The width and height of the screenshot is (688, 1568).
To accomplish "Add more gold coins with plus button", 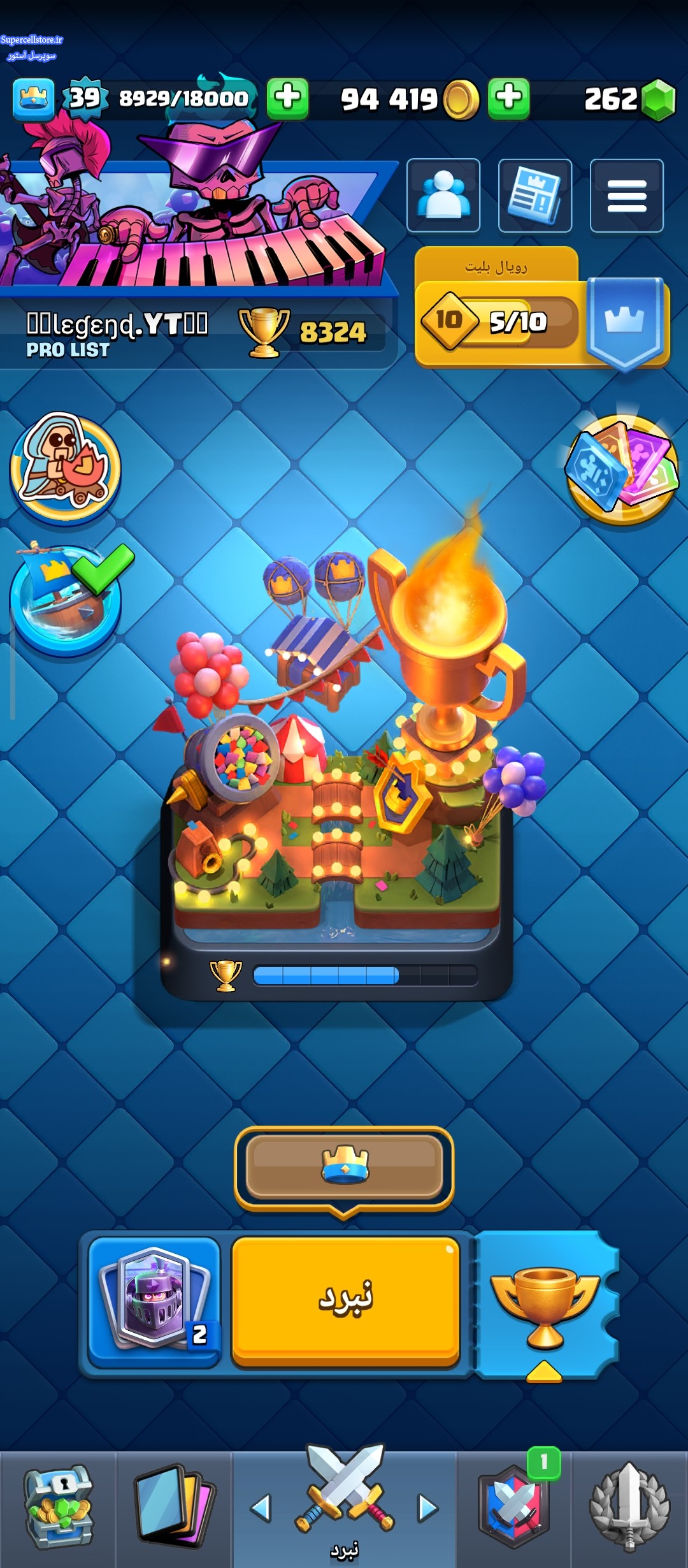I will tap(508, 99).
